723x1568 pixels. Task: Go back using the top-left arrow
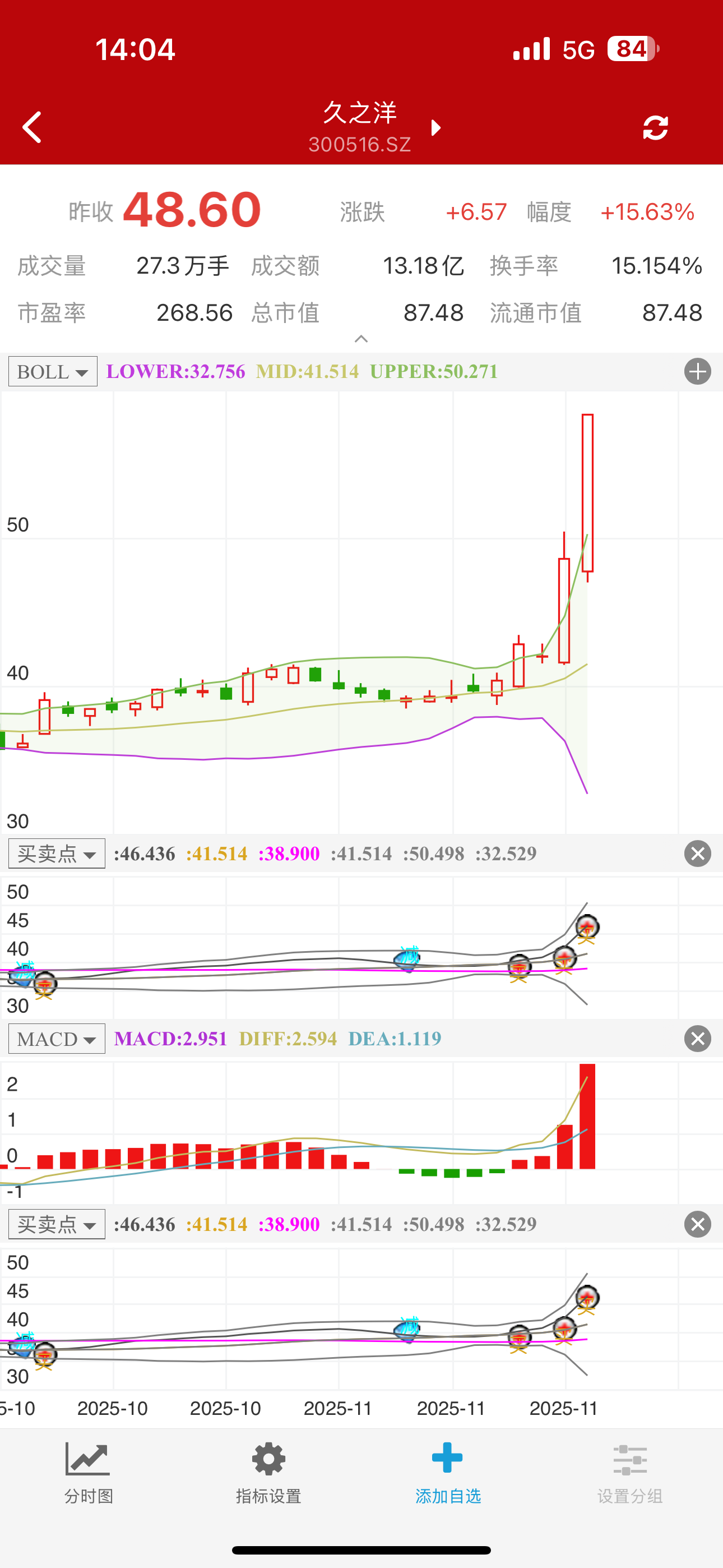coord(31,127)
